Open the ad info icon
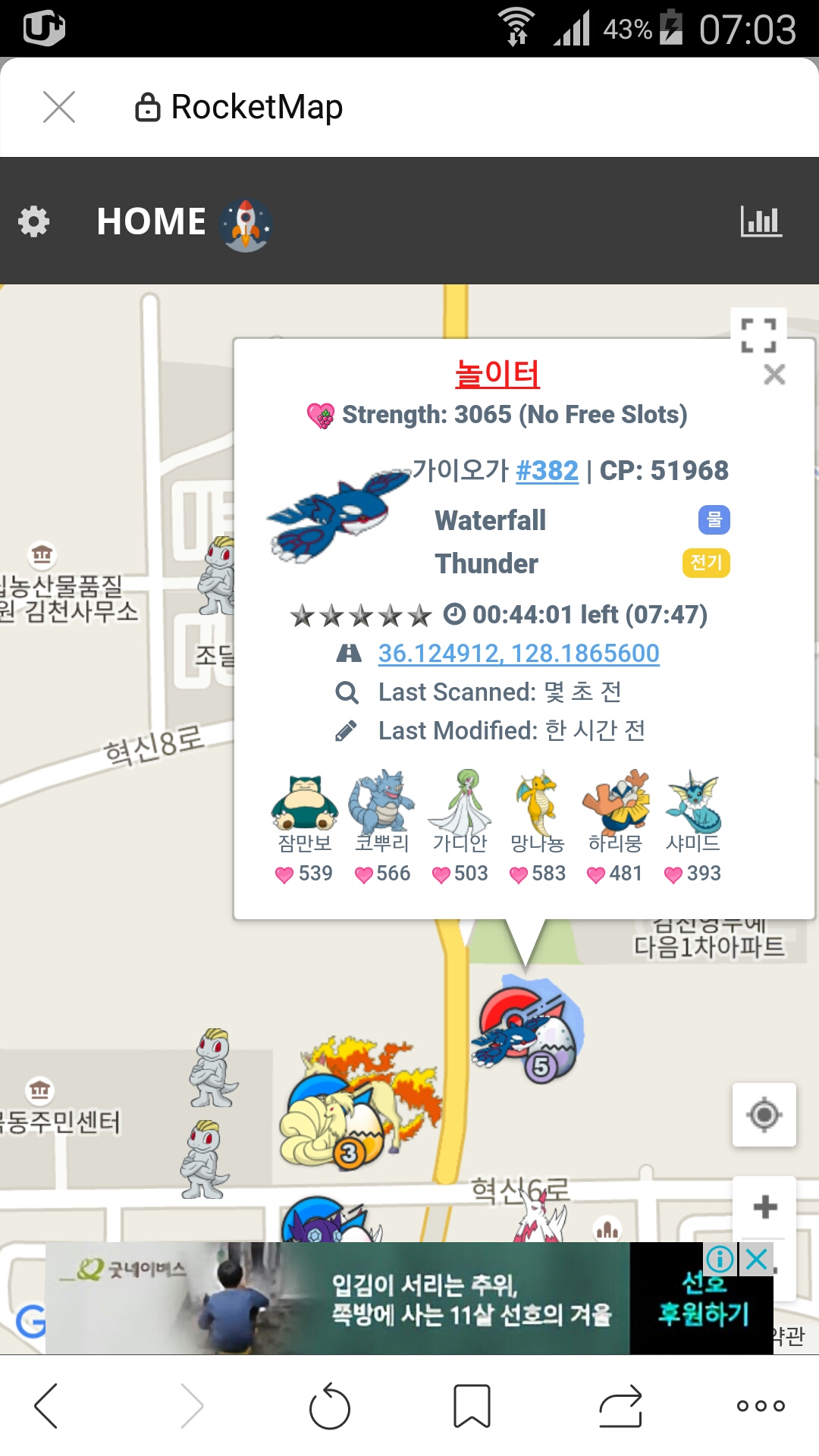 coord(720,1260)
